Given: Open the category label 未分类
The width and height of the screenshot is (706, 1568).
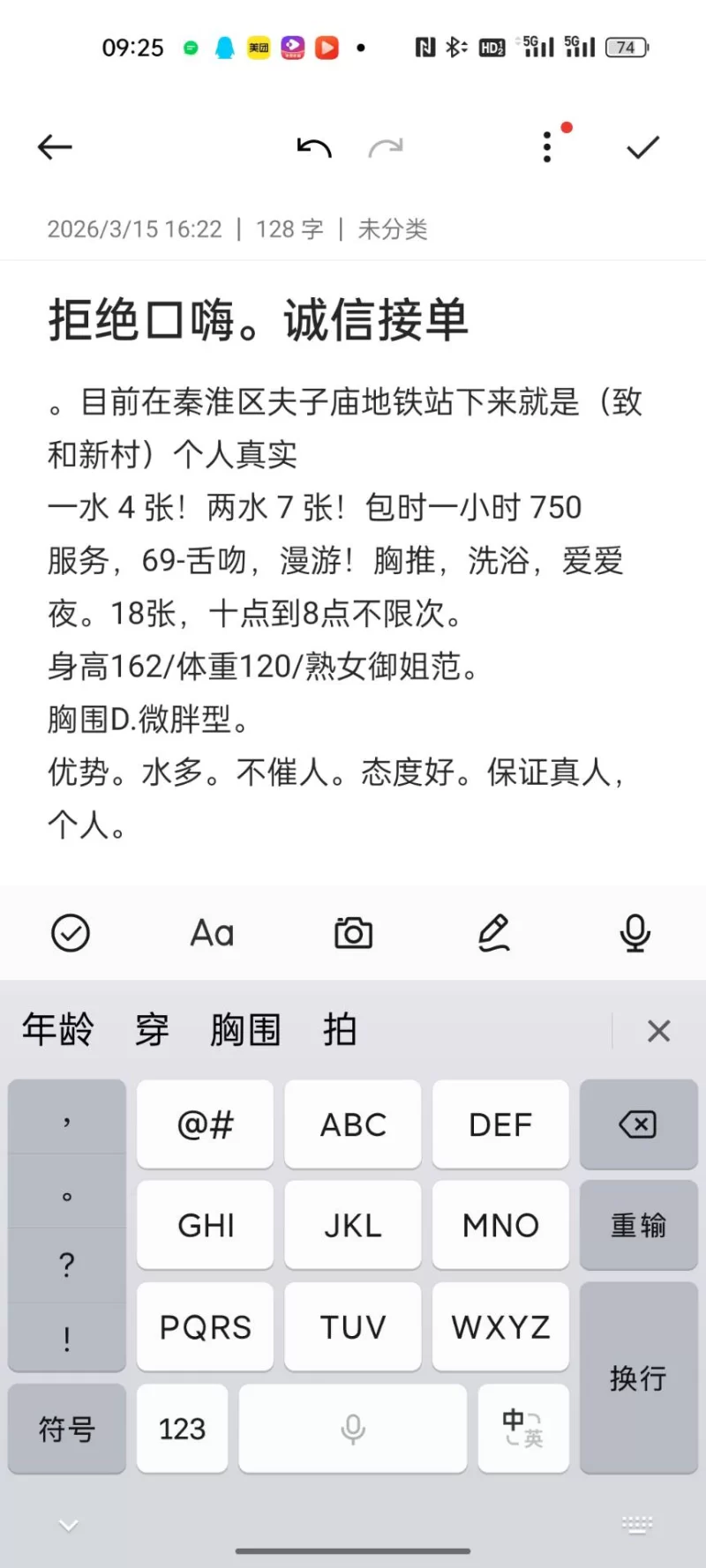Looking at the screenshot, I should [x=393, y=230].
